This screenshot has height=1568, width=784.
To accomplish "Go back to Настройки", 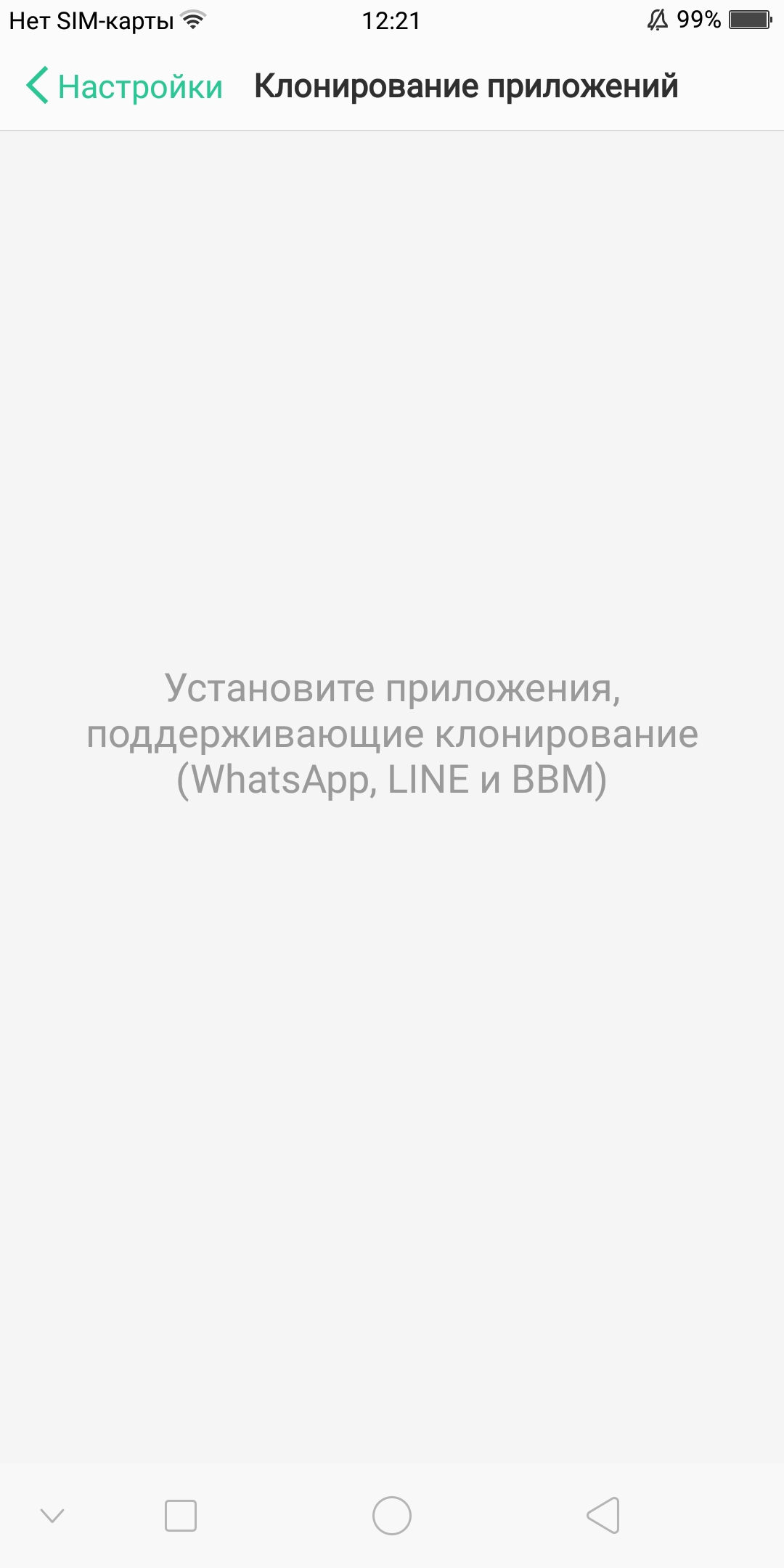I will coord(125,86).
